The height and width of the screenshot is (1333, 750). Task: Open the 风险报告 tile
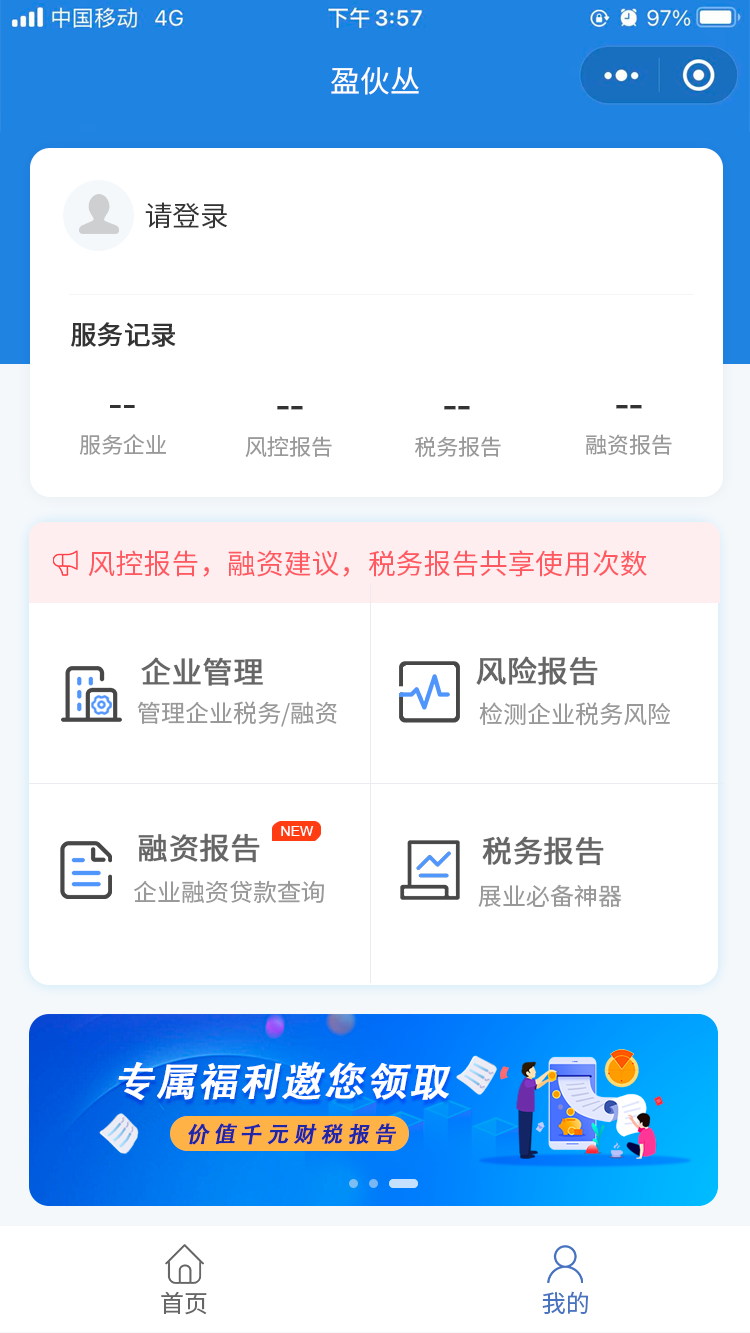click(544, 692)
